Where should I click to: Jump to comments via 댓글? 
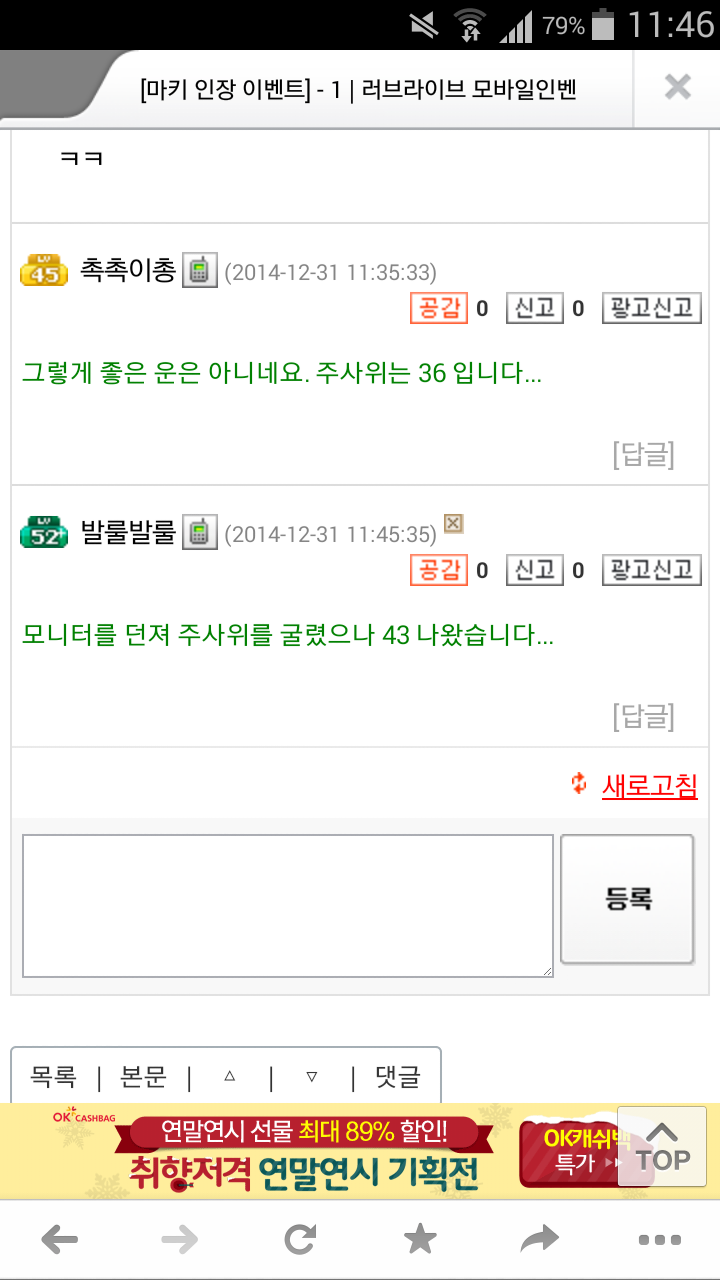click(397, 1077)
